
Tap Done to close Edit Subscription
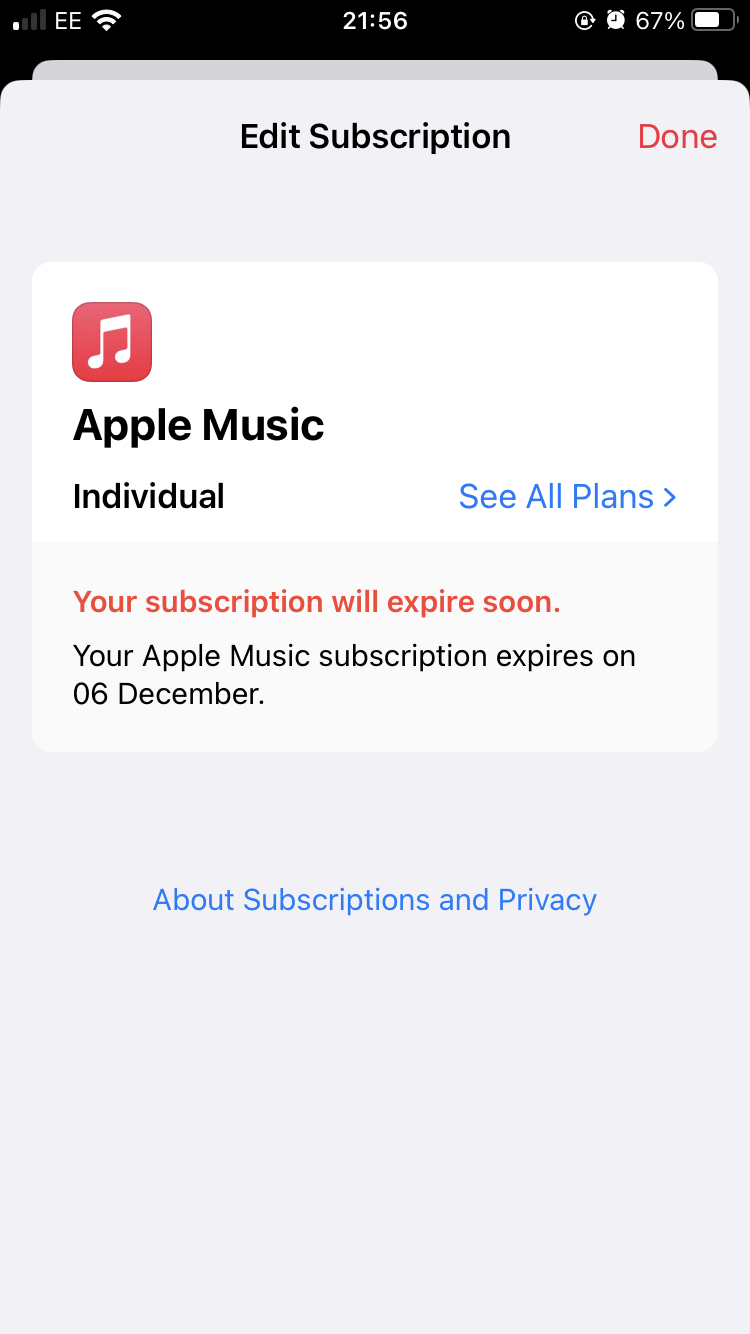click(x=677, y=137)
